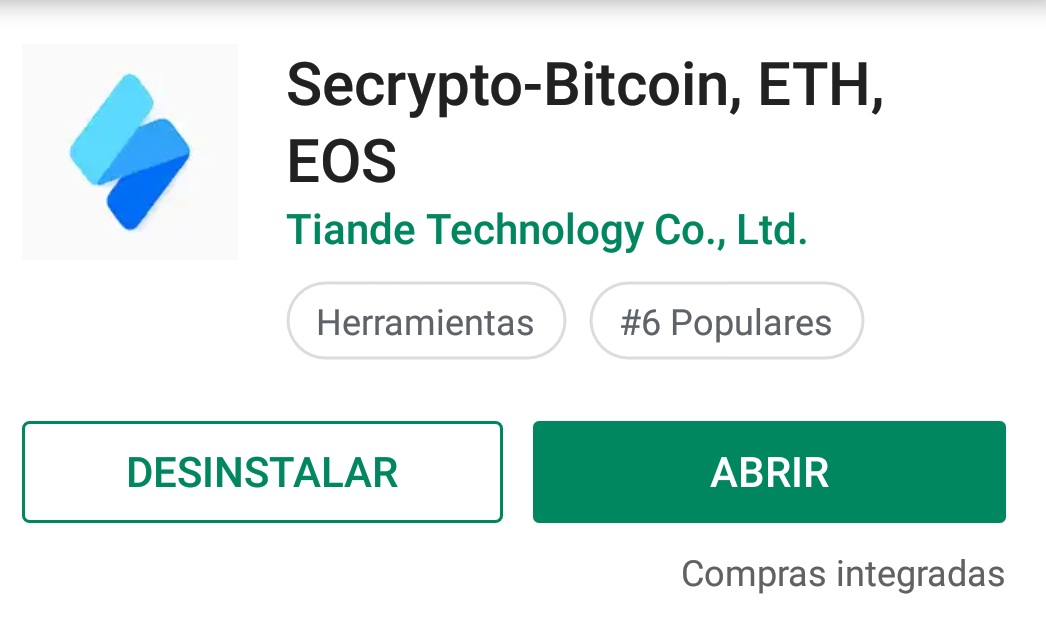Open developer Tiande Technology Co., Ltd.
Screen dimensions: 1046x620
point(547,230)
